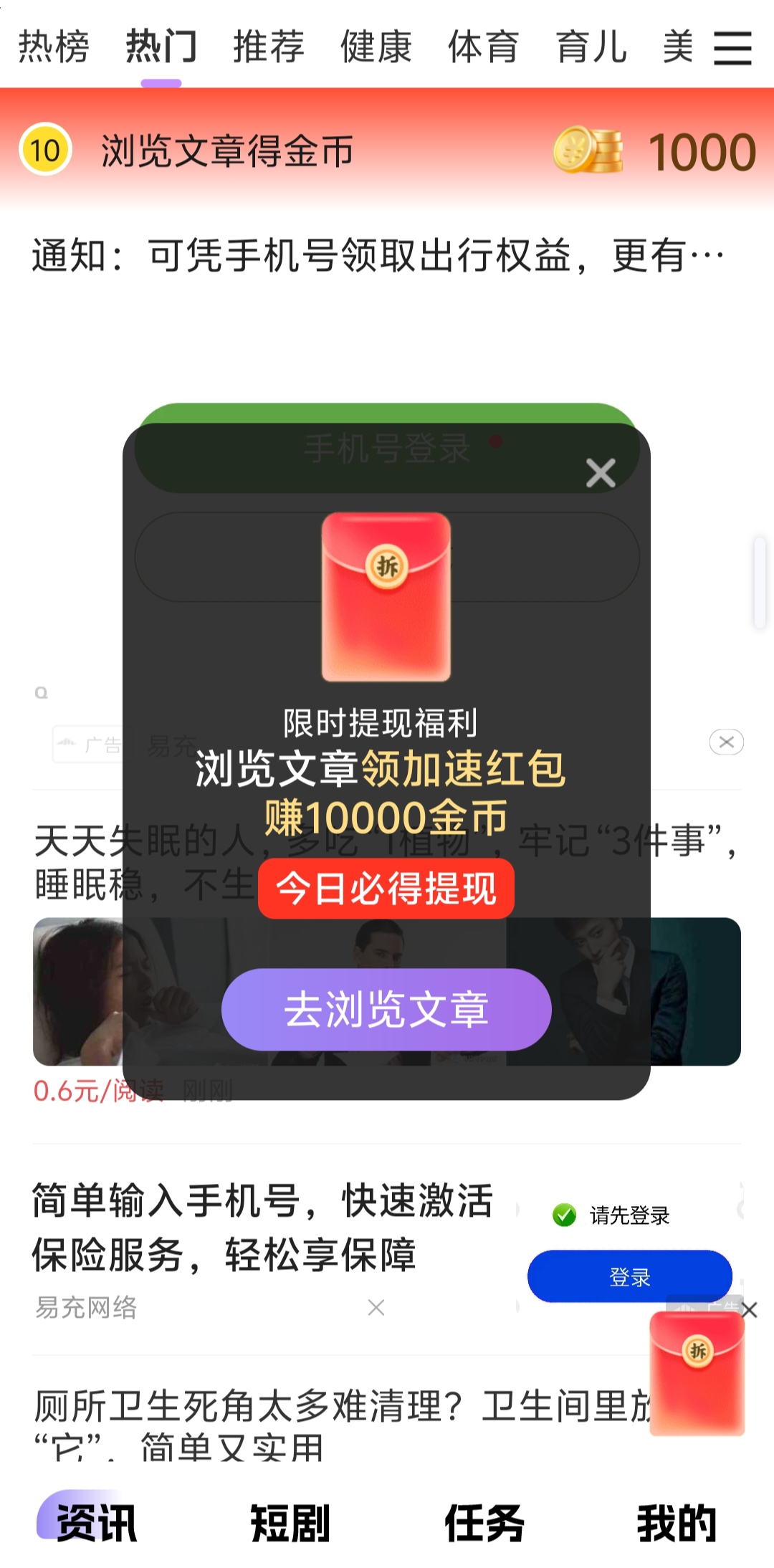Open the 通知 notice about 出行权益

click(378, 255)
